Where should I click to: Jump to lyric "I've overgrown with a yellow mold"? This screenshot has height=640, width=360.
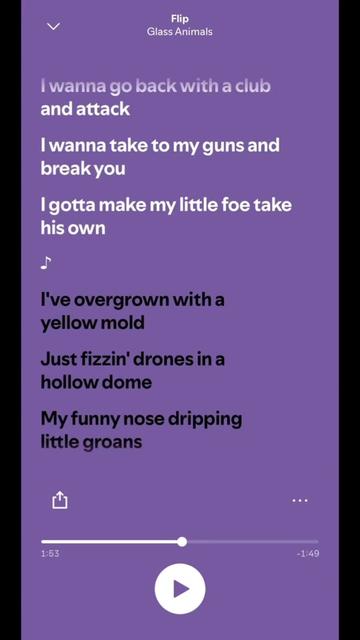(x=133, y=311)
